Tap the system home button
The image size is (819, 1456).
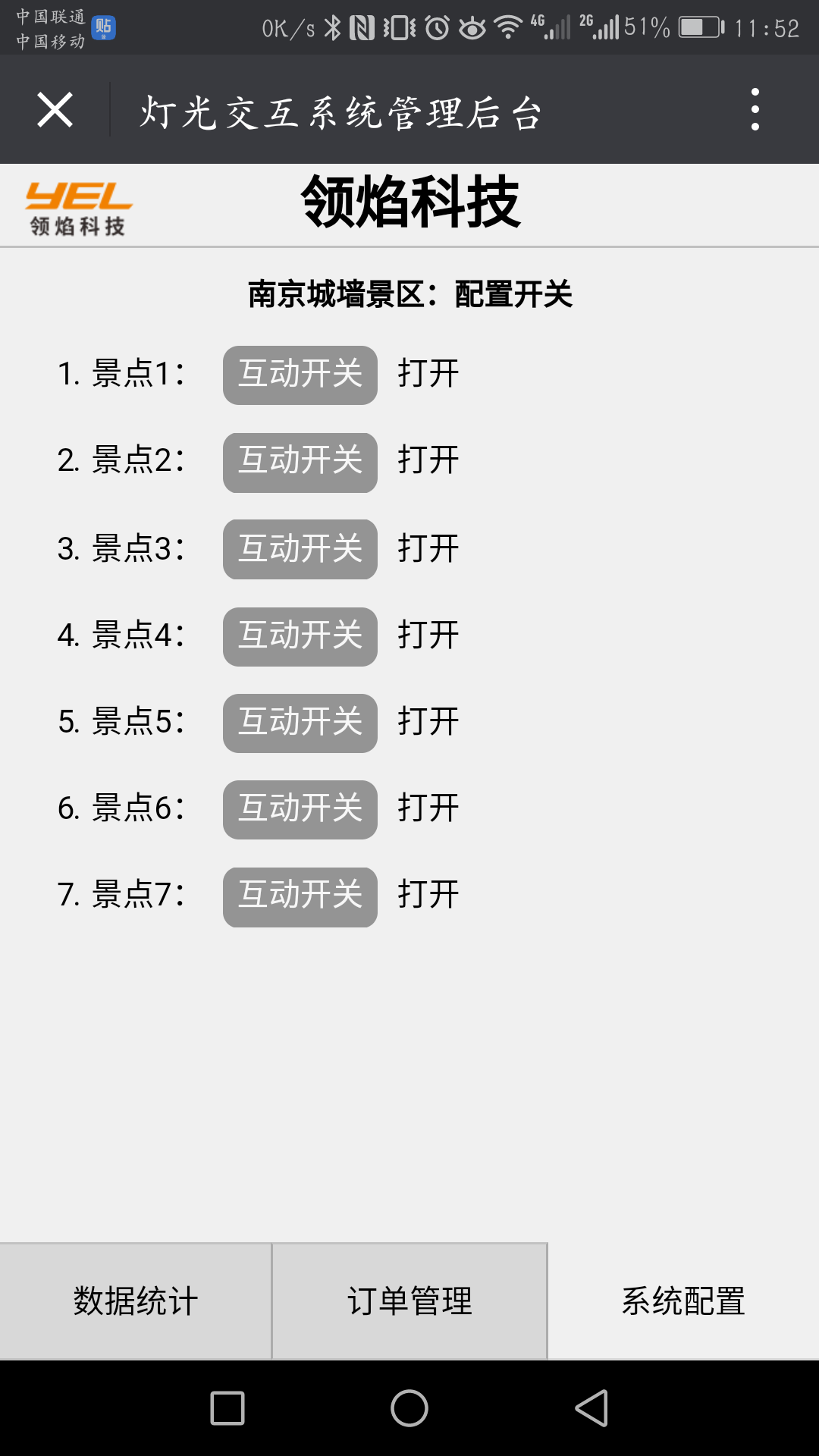point(409,1408)
